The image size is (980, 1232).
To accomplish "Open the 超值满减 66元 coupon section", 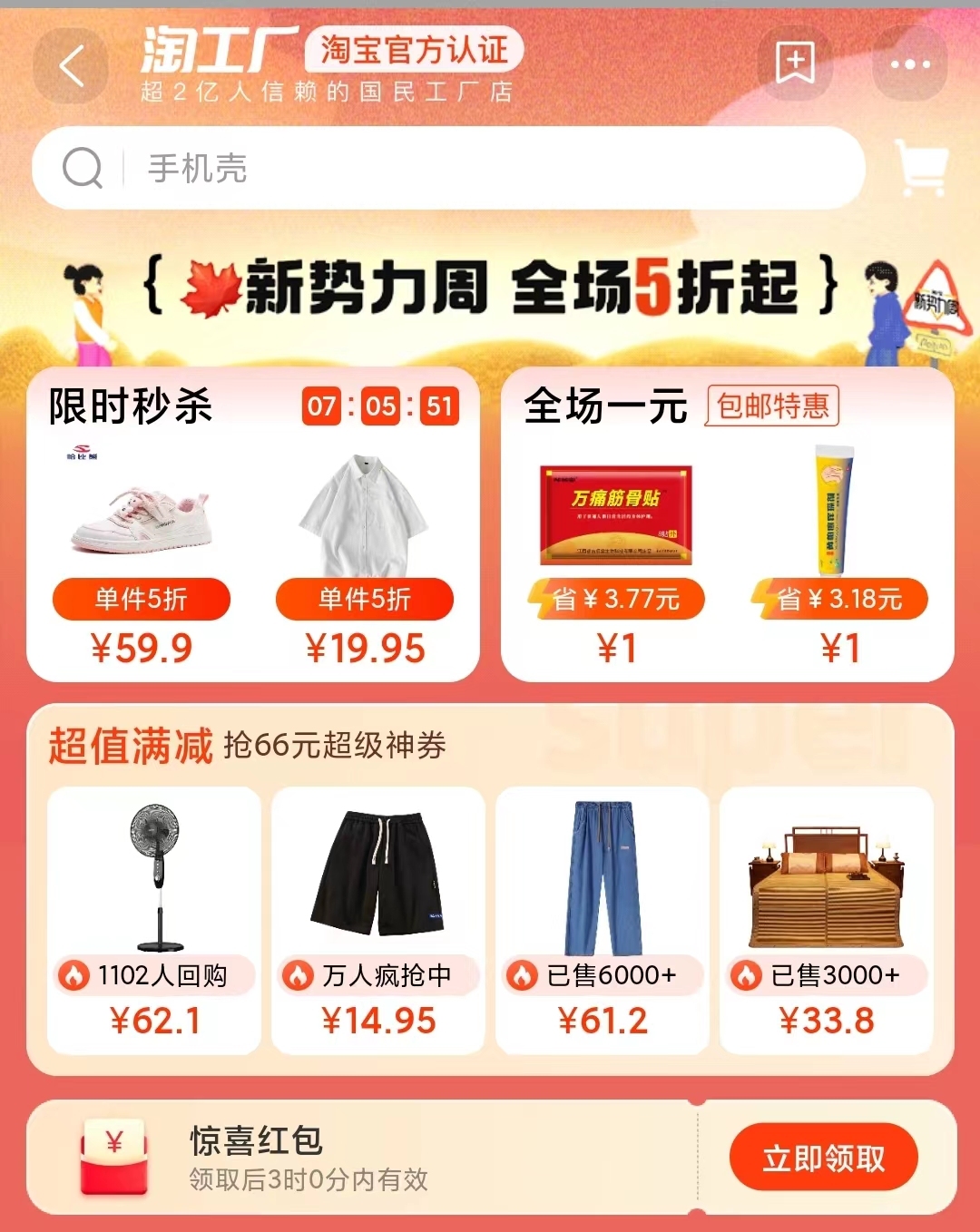I will (247, 746).
